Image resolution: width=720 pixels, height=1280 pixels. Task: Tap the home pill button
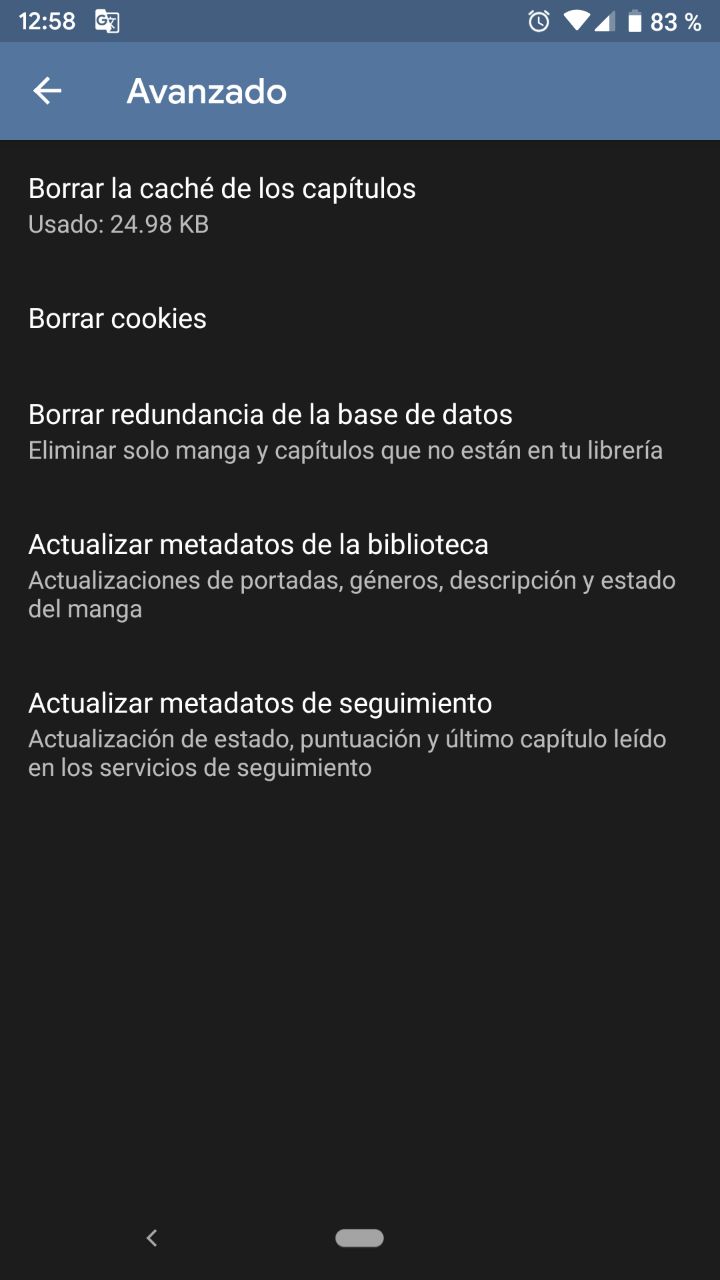point(360,1238)
